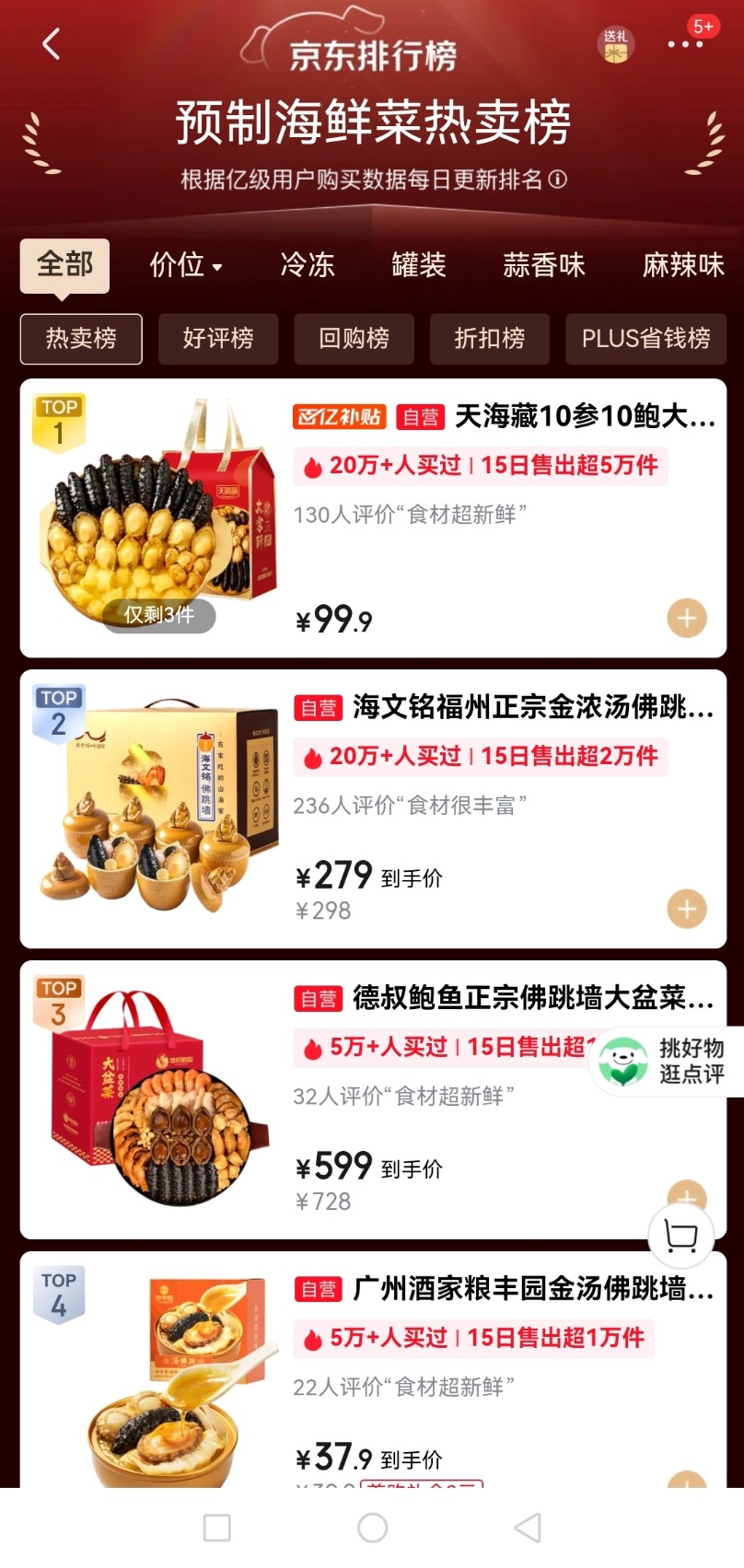Add the 天海藏 product to cart with plus icon
This screenshot has width=744, height=1568.
pos(685,618)
